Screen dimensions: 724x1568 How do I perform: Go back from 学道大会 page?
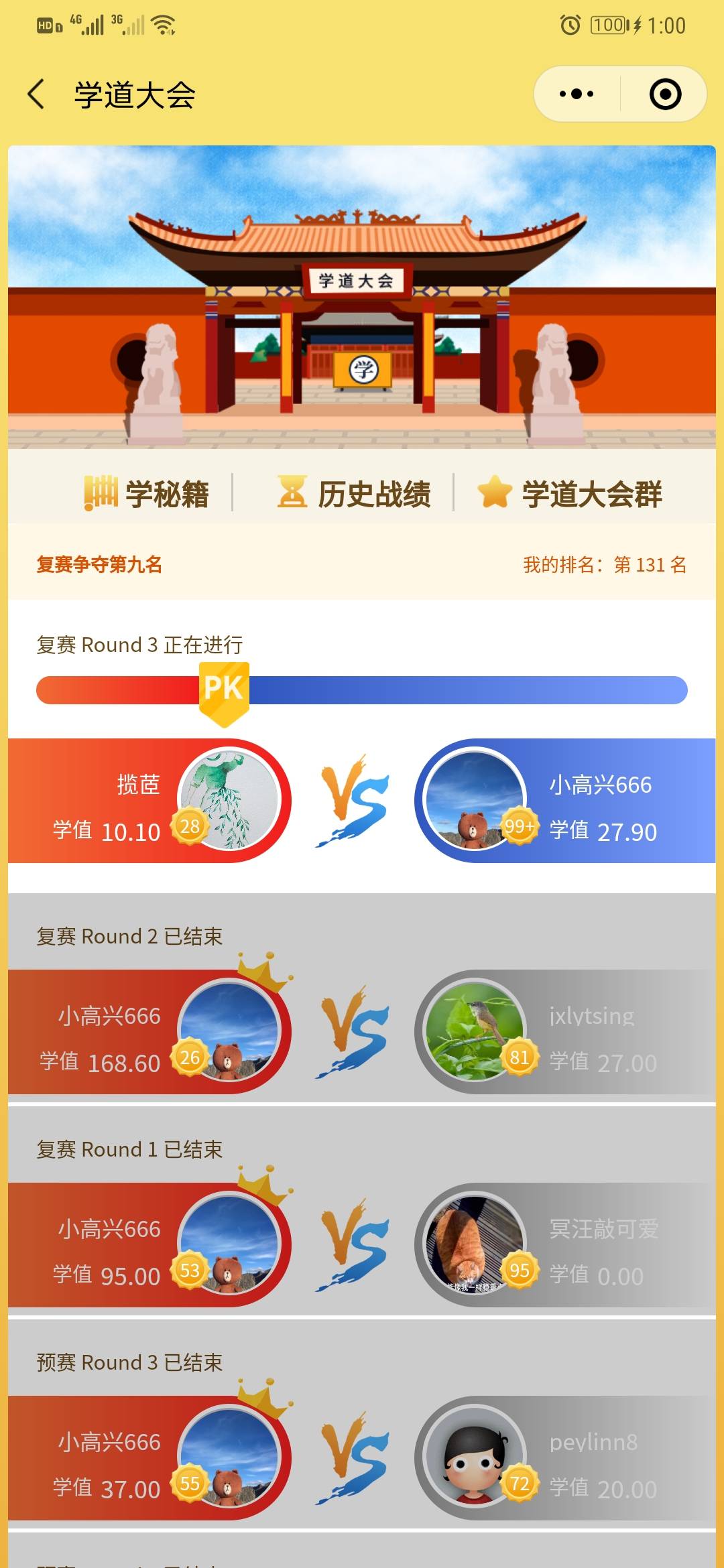(37, 94)
